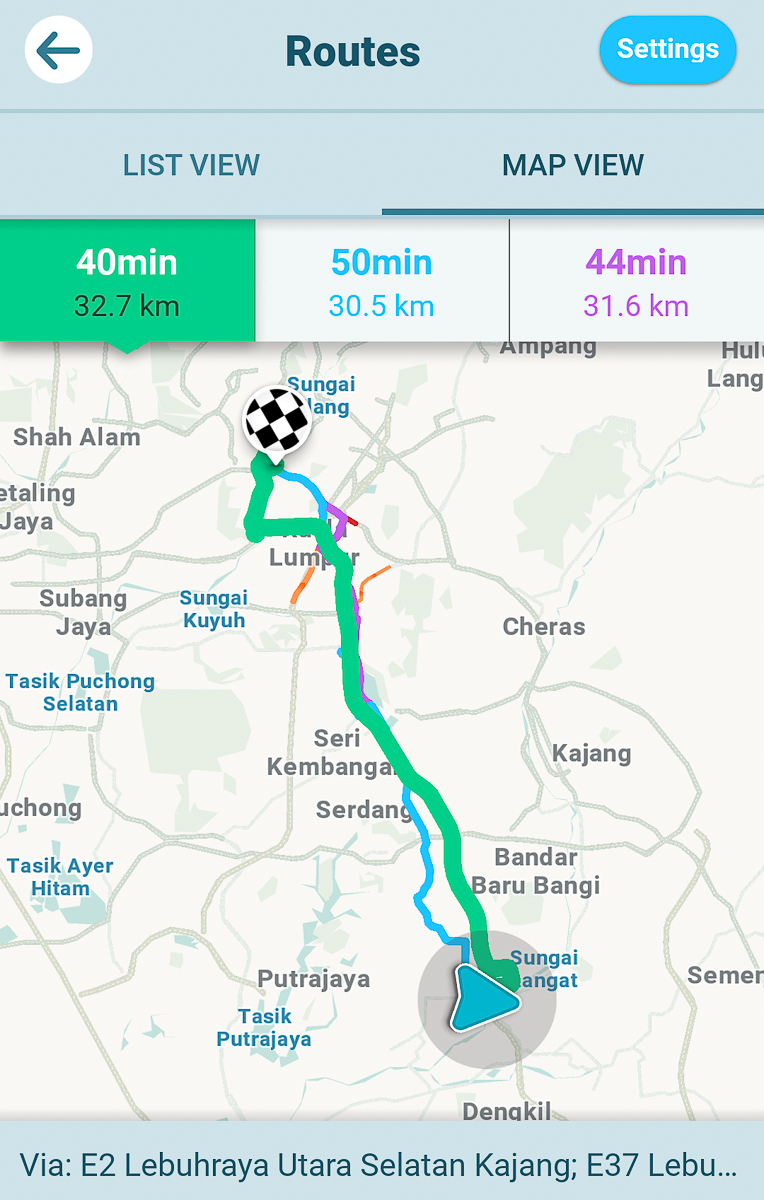Select the 50min 30.5 km route
764x1200 pixels.
click(382, 281)
